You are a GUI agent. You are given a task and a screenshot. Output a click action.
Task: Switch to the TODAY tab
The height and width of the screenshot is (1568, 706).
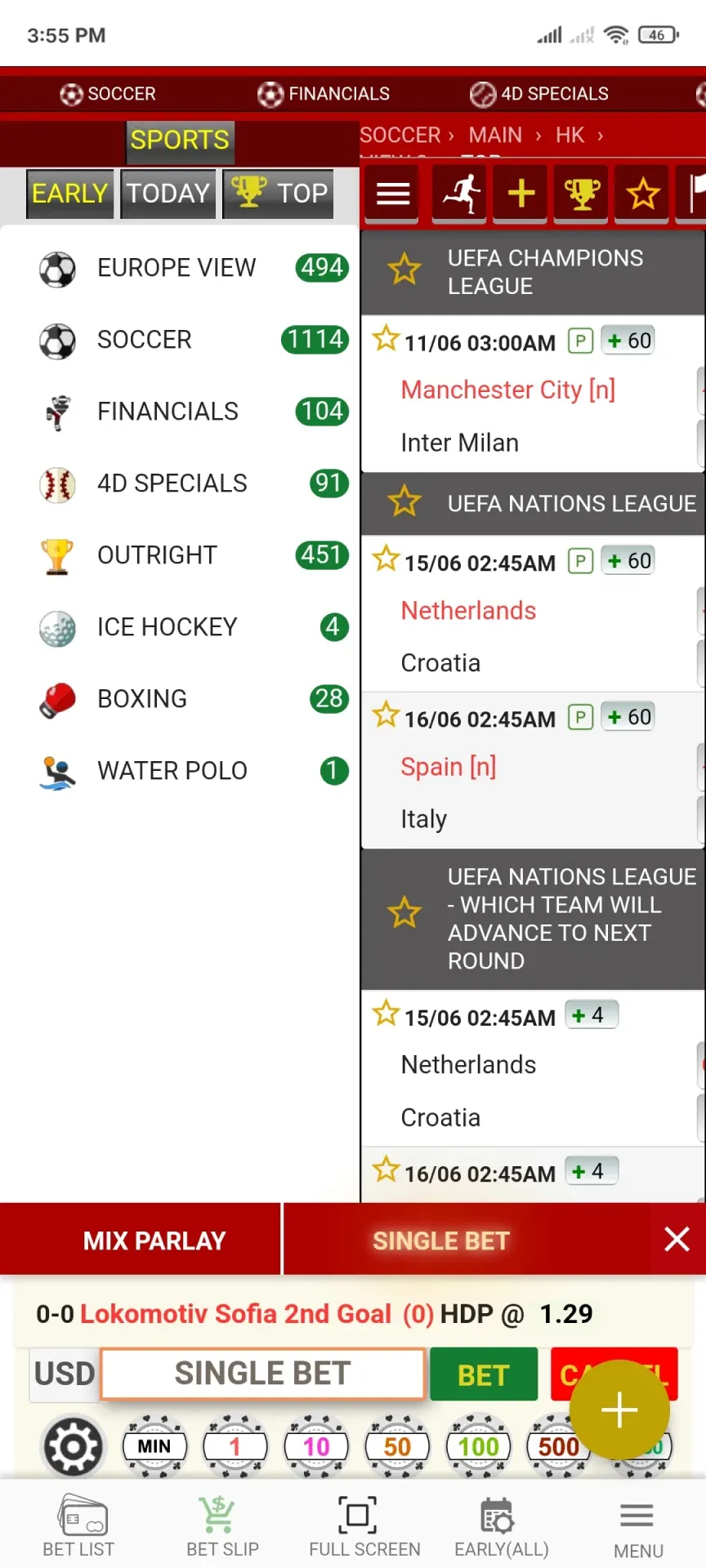point(167,194)
